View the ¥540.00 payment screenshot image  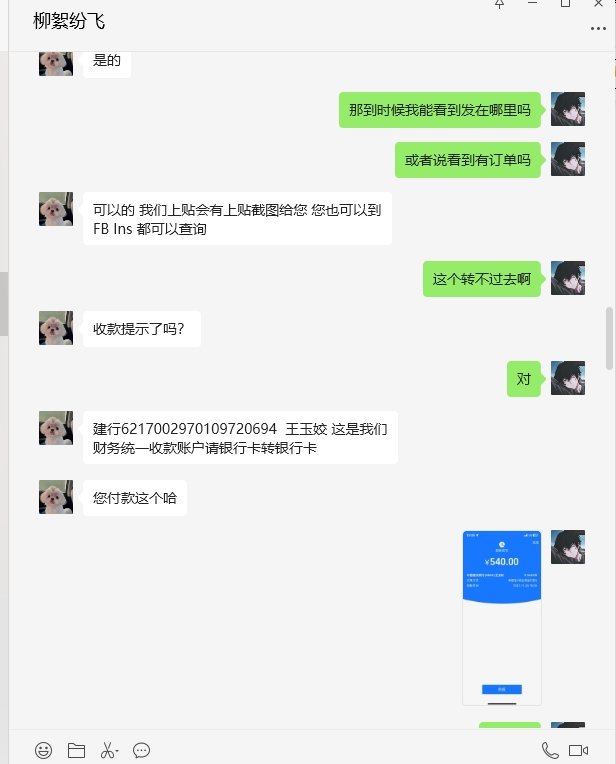point(502,617)
